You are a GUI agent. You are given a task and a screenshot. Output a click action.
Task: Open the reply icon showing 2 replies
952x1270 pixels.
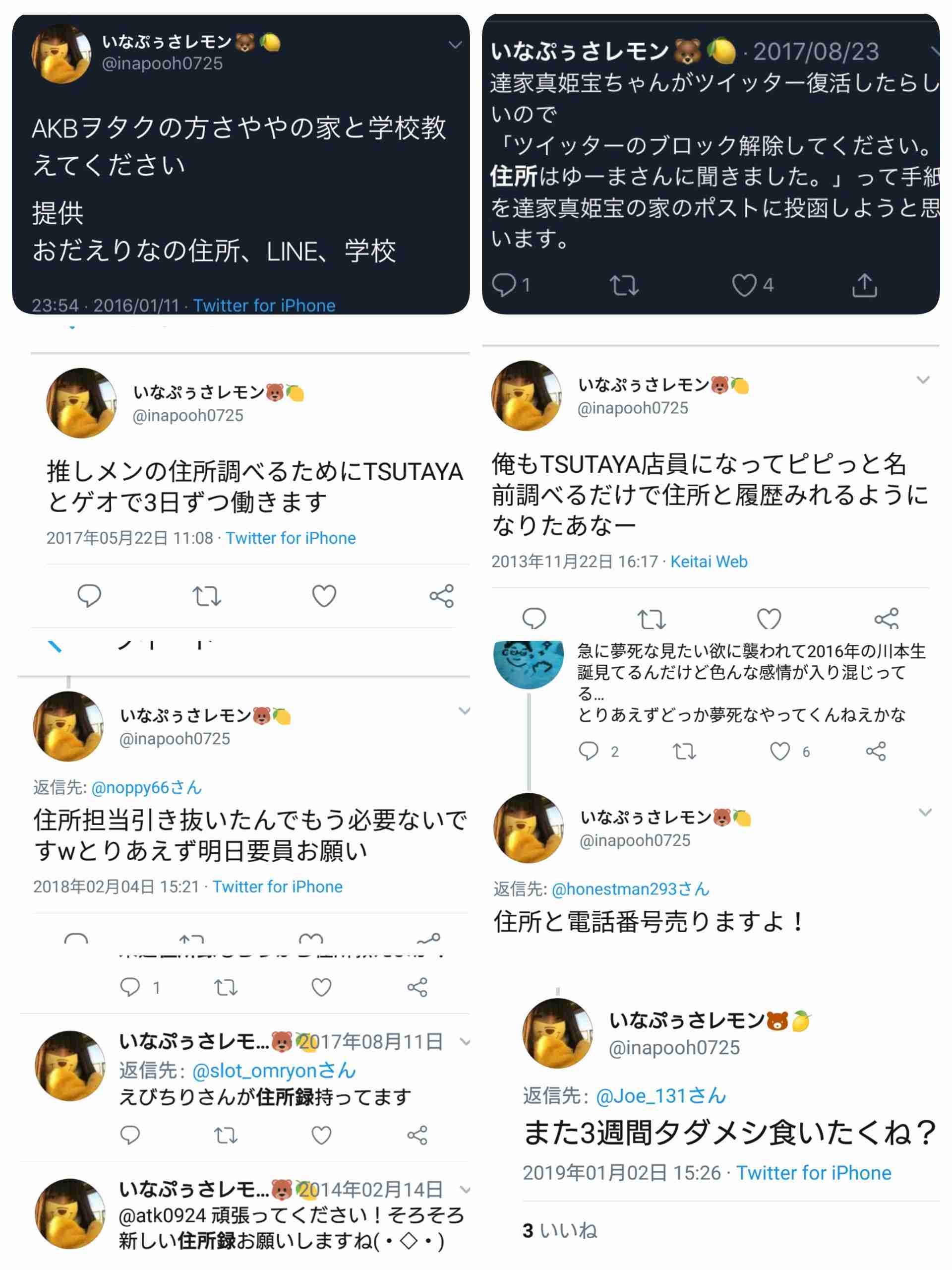point(591,751)
